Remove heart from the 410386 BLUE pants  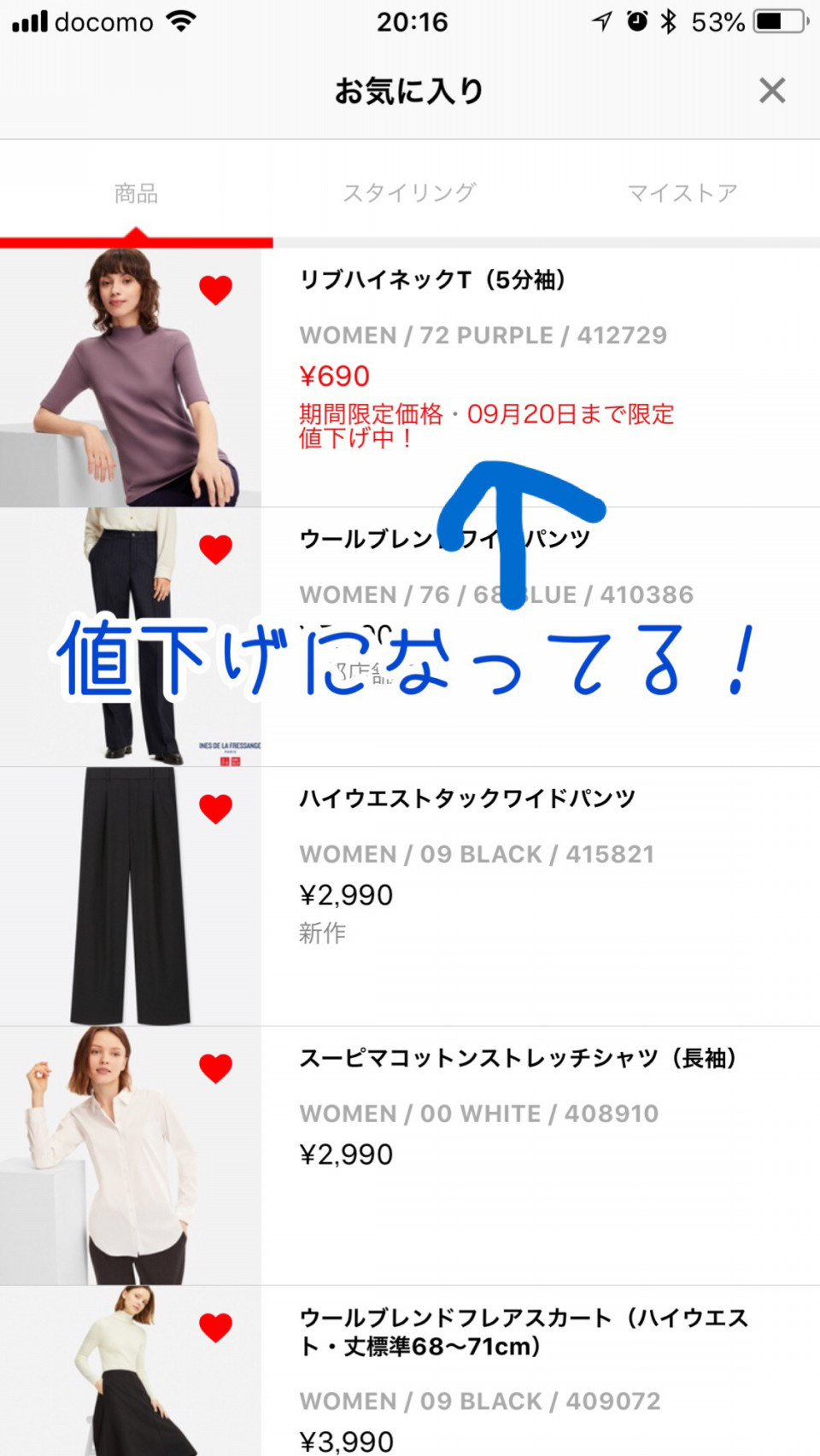coord(215,549)
